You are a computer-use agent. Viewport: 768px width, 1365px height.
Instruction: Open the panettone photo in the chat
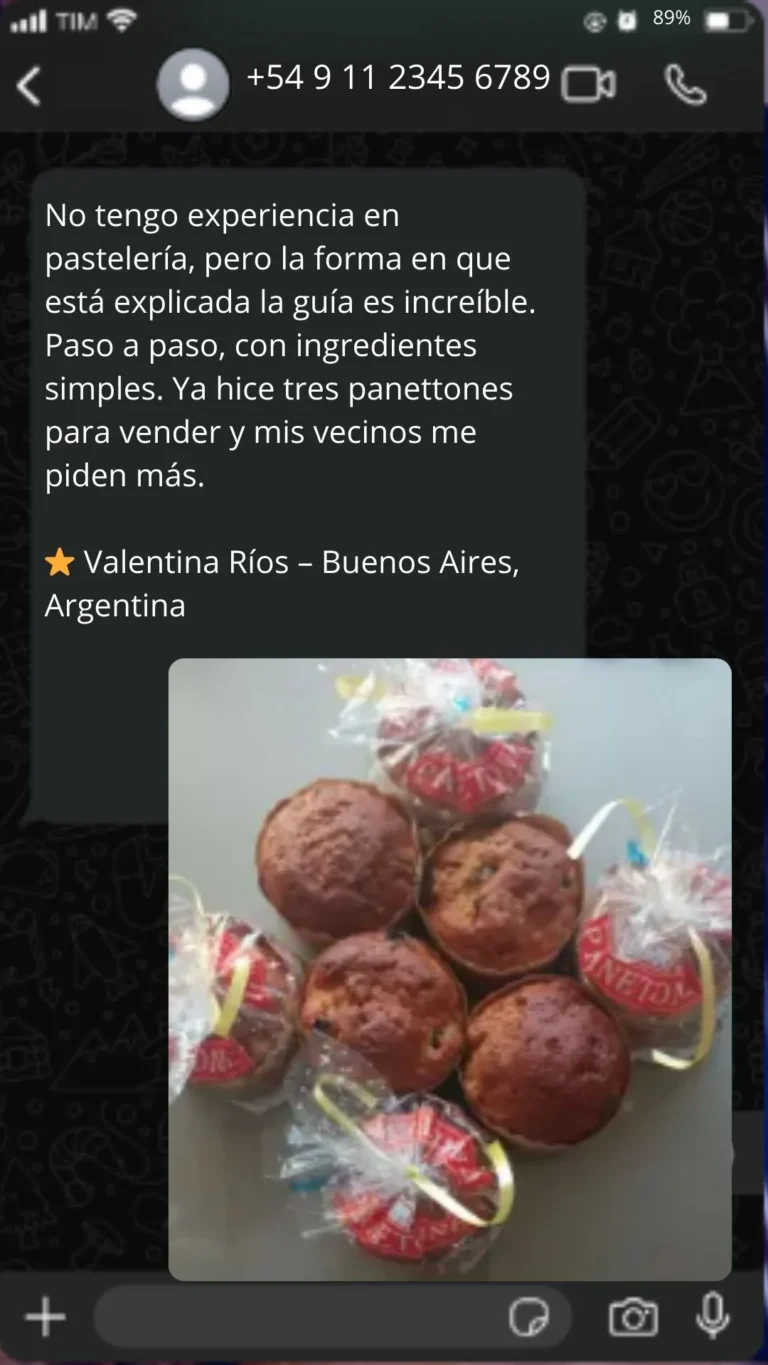[449, 968]
